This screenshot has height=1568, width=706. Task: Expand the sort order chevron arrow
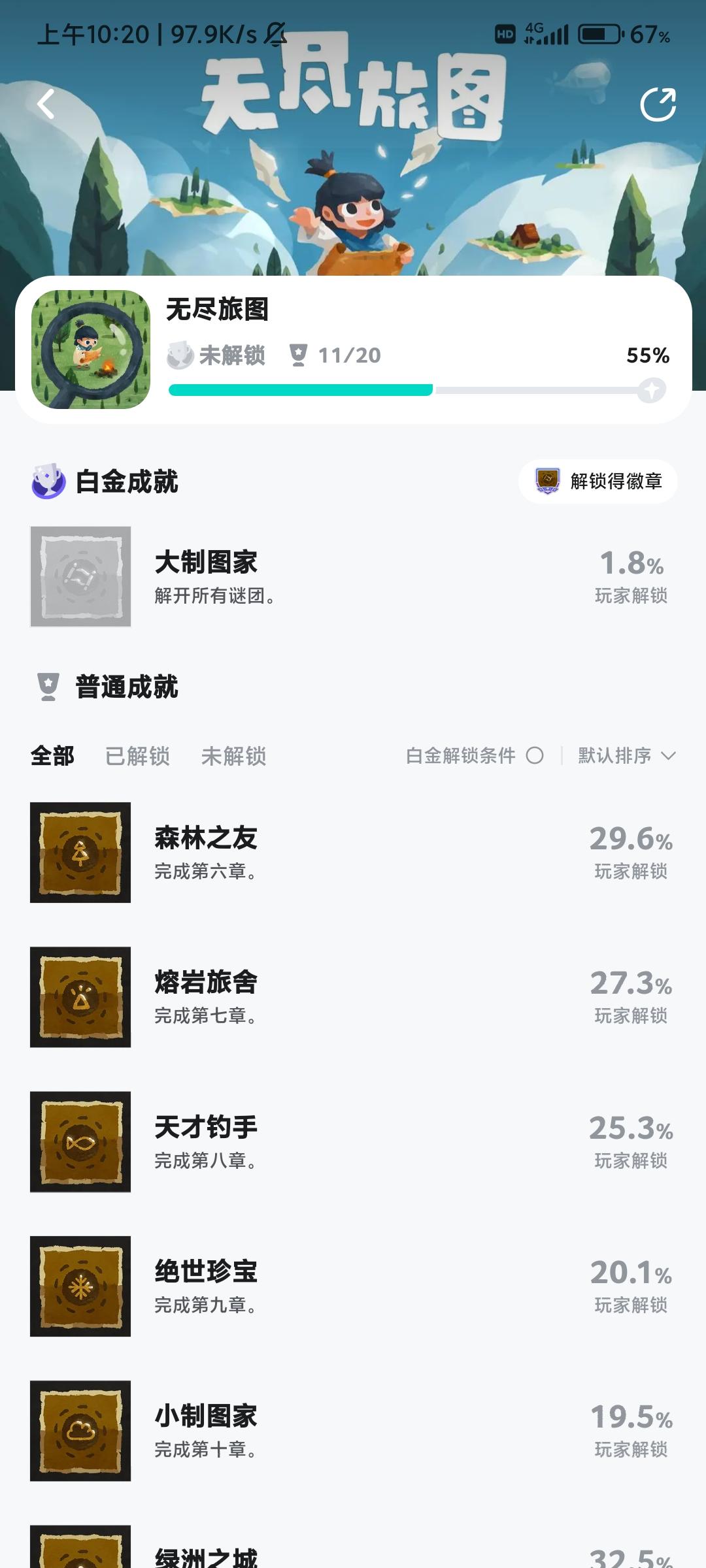(x=668, y=756)
